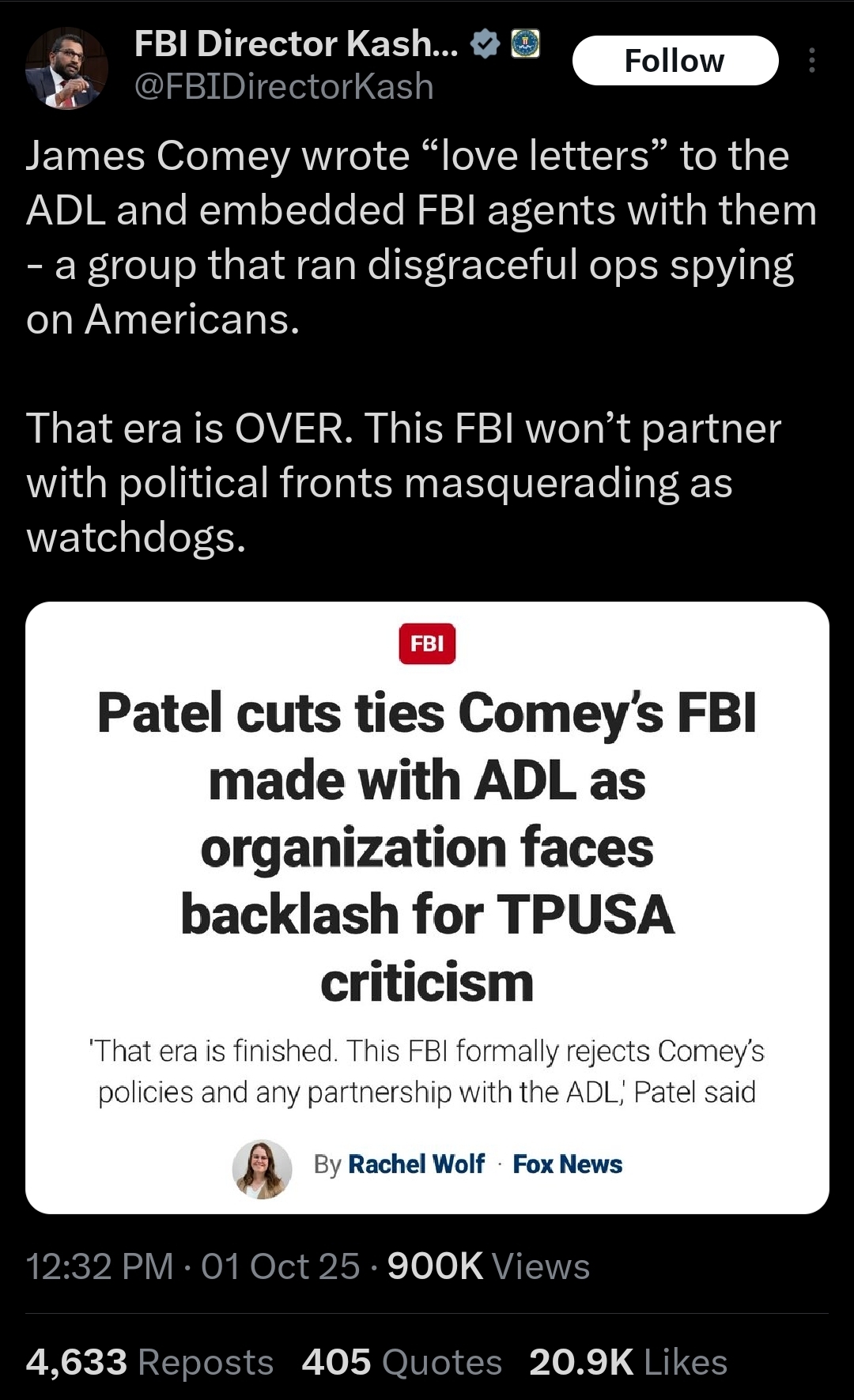Open the FBI Director Kash profile picture
The width and height of the screenshot is (854, 1400).
(x=66, y=68)
